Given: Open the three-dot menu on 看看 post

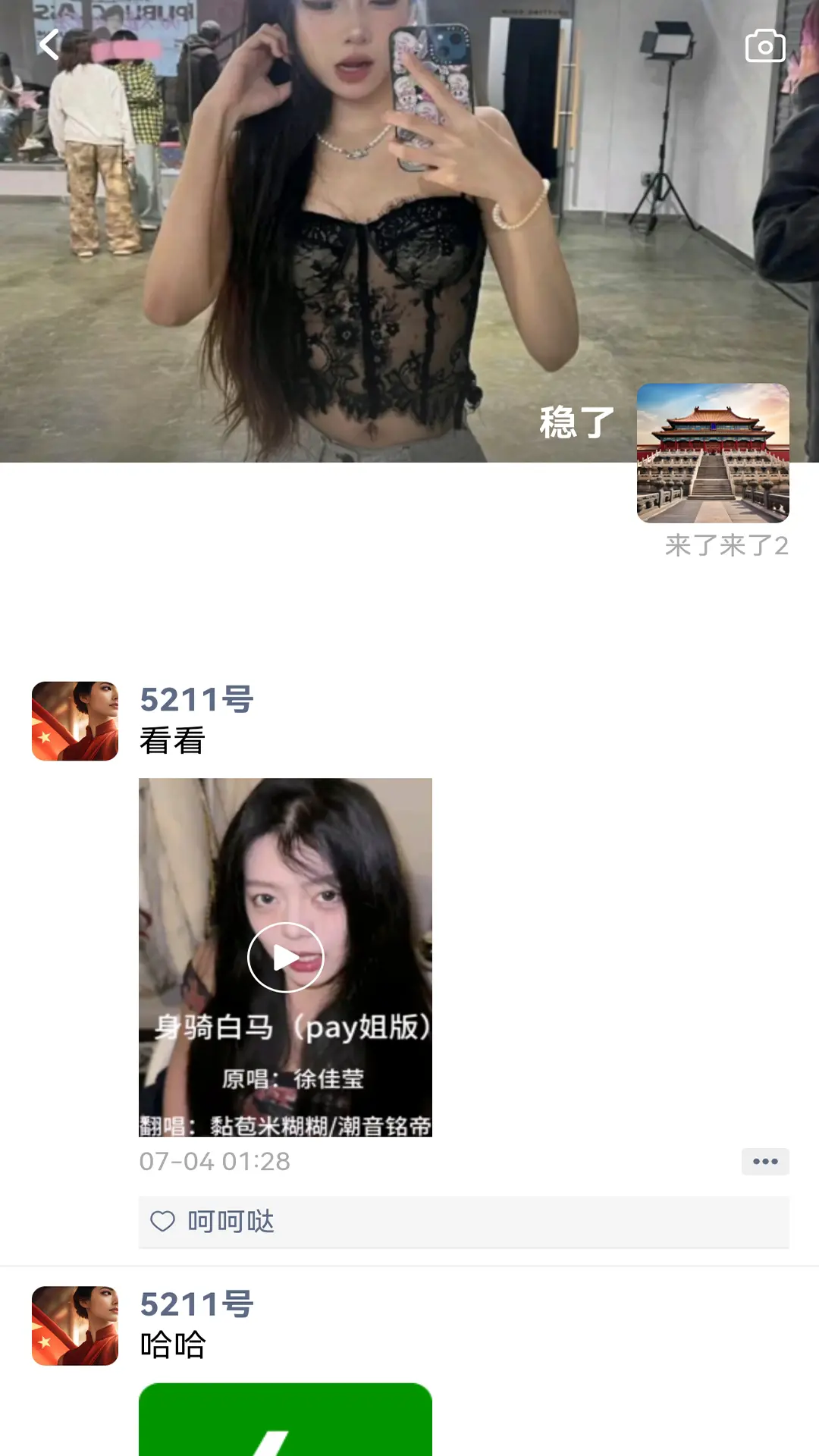Looking at the screenshot, I should point(764,1161).
